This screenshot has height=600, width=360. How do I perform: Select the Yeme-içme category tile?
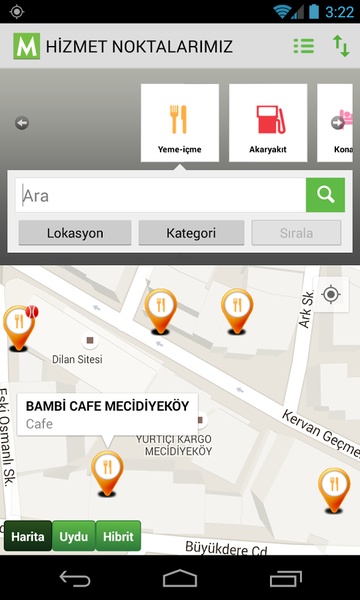(180, 123)
